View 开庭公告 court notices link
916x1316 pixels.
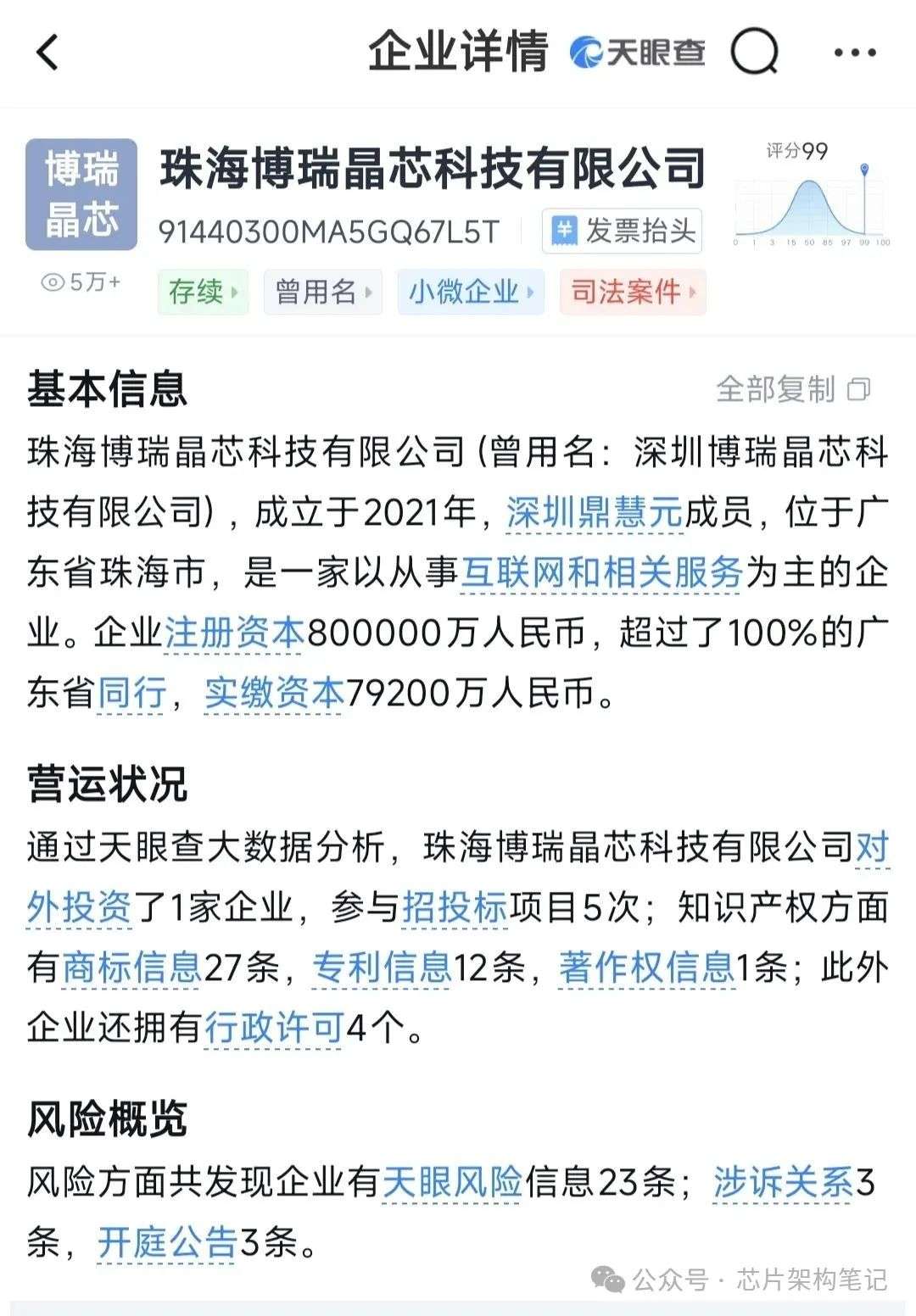(x=166, y=1243)
